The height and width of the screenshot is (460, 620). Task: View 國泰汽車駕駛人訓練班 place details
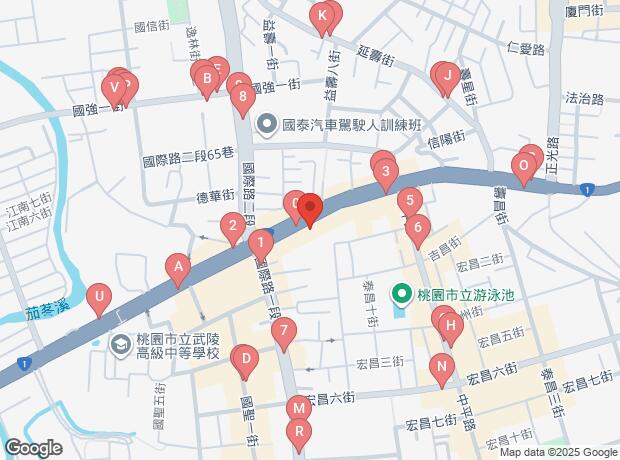[x=267, y=125]
